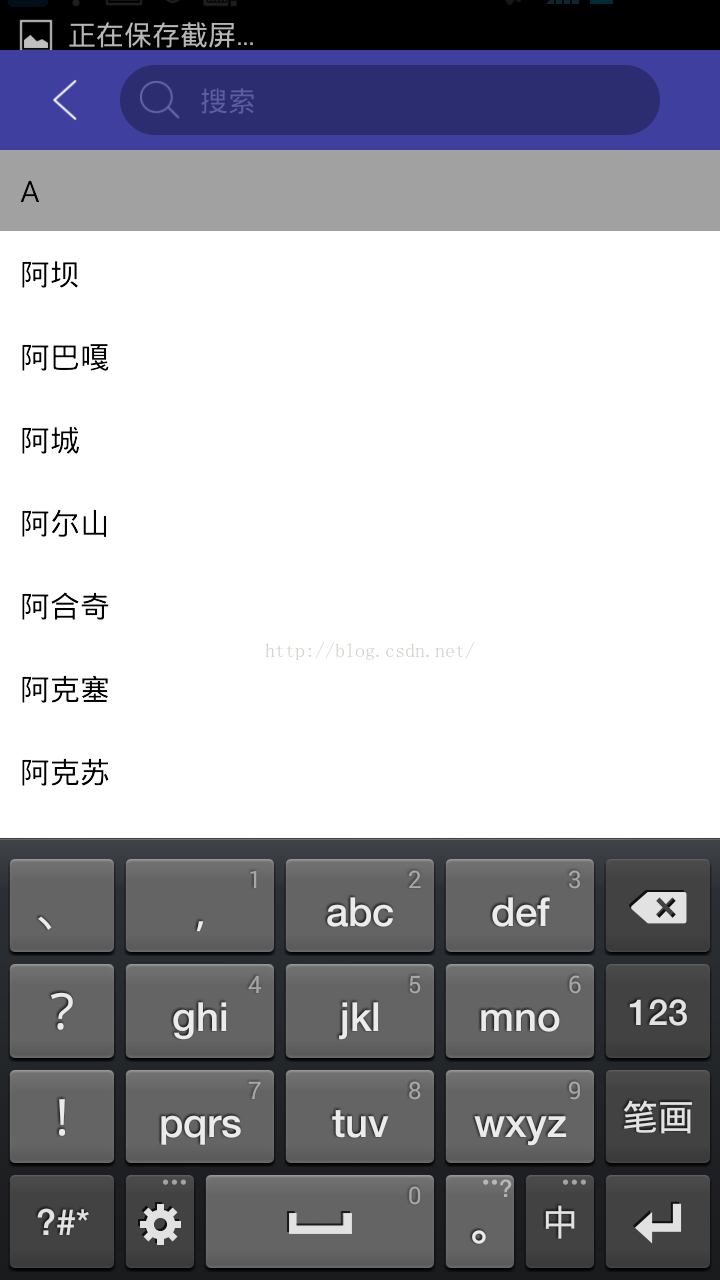720x1280 pixels.
Task: Select the city 阿坝
Action: [360, 273]
